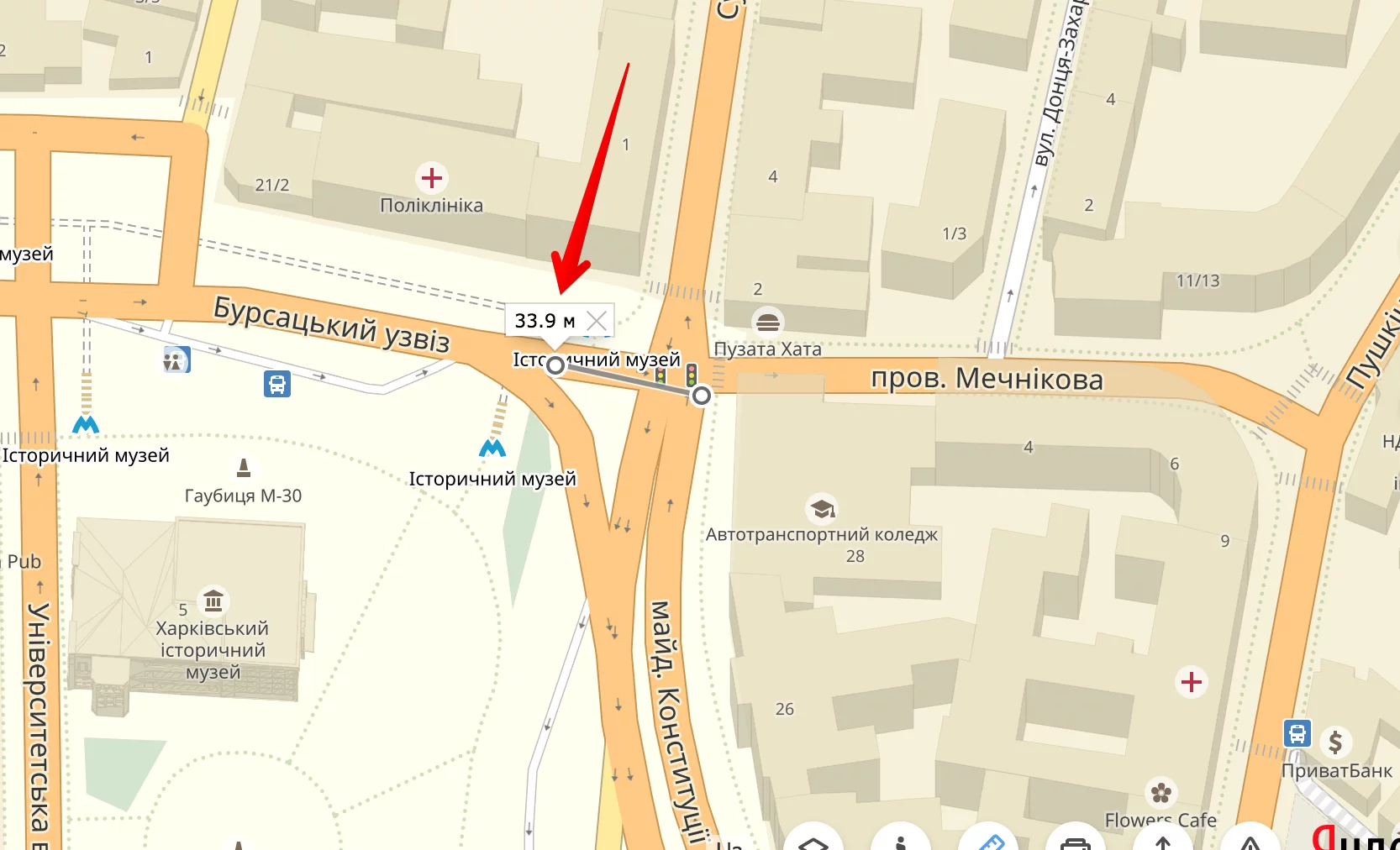The width and height of the screenshot is (1400, 850).
Task: Share the map via arrow icon
Action: tap(1163, 842)
